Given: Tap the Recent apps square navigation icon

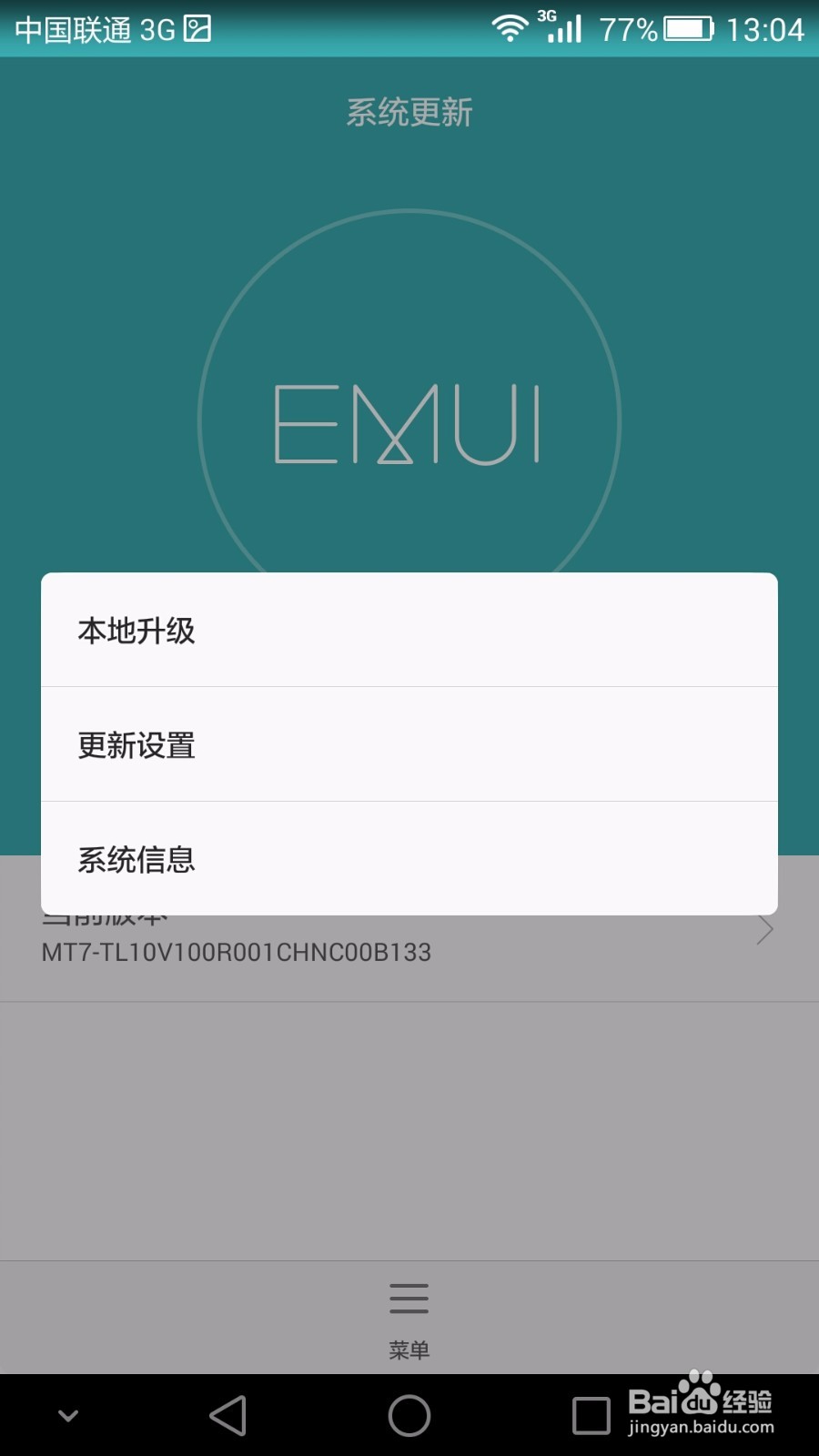Looking at the screenshot, I should click(590, 1415).
